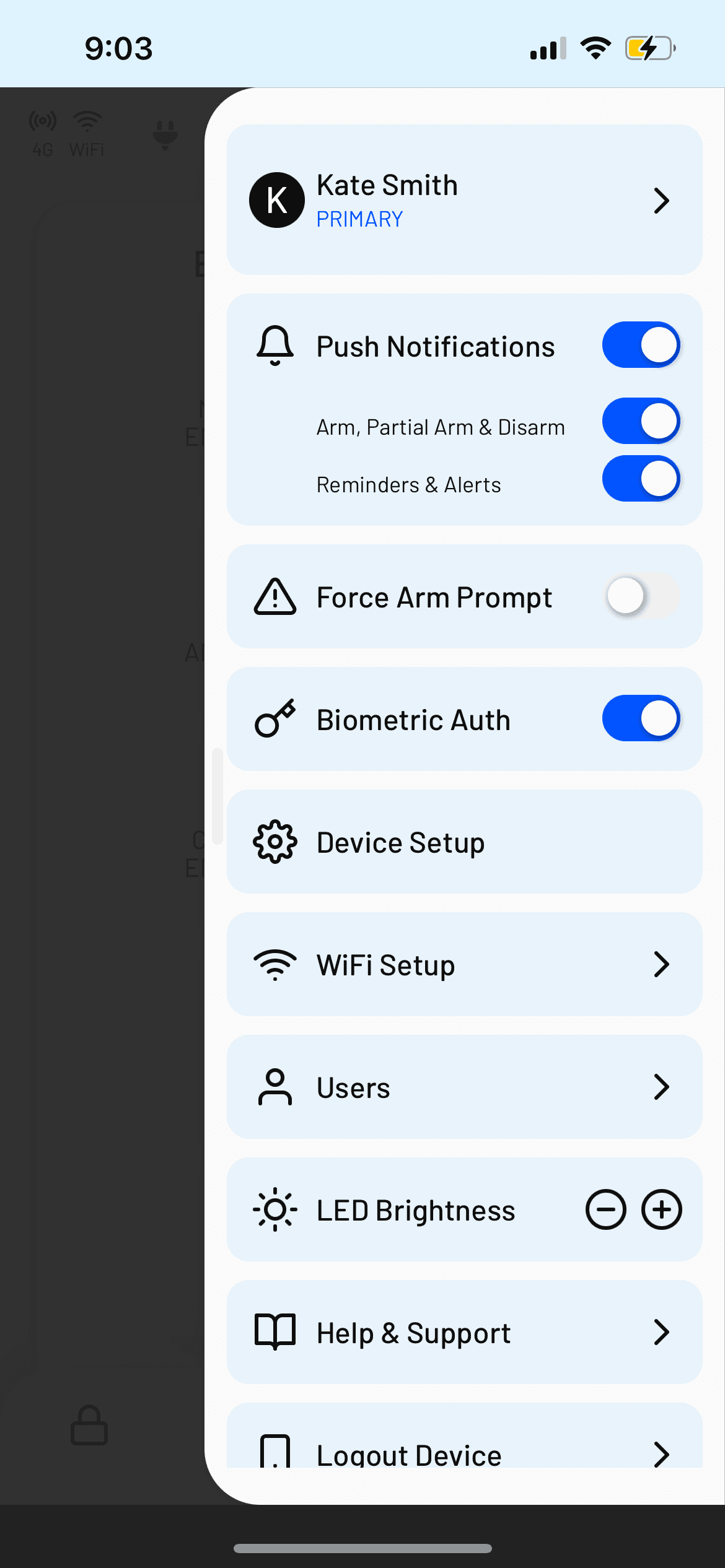Viewport: 725px width, 1568px height.
Task: Increase LED Brightness with the plus button
Action: click(661, 1209)
